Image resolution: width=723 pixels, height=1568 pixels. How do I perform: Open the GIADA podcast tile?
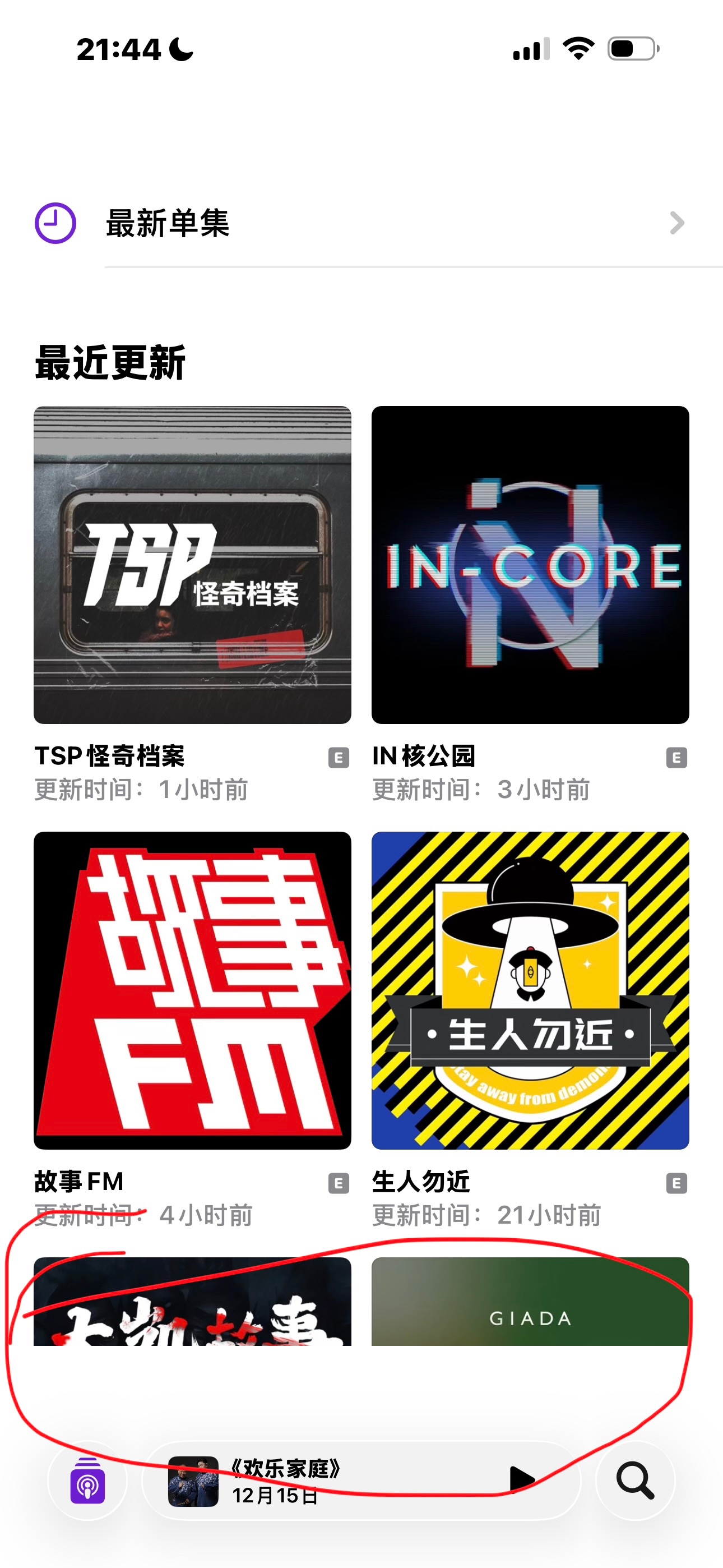coord(530,1302)
